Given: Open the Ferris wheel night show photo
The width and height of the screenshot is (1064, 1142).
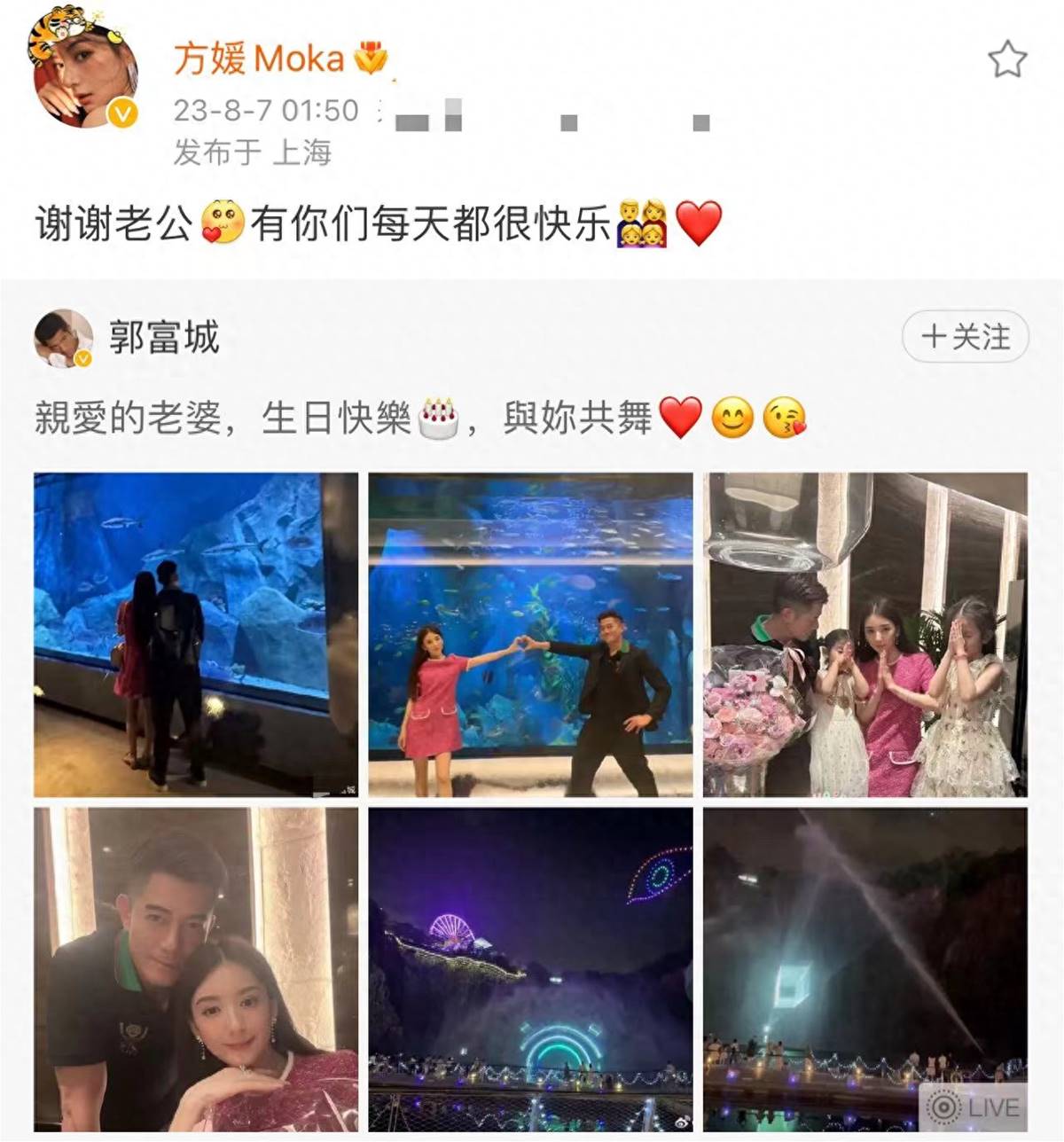Looking at the screenshot, I should [530, 968].
